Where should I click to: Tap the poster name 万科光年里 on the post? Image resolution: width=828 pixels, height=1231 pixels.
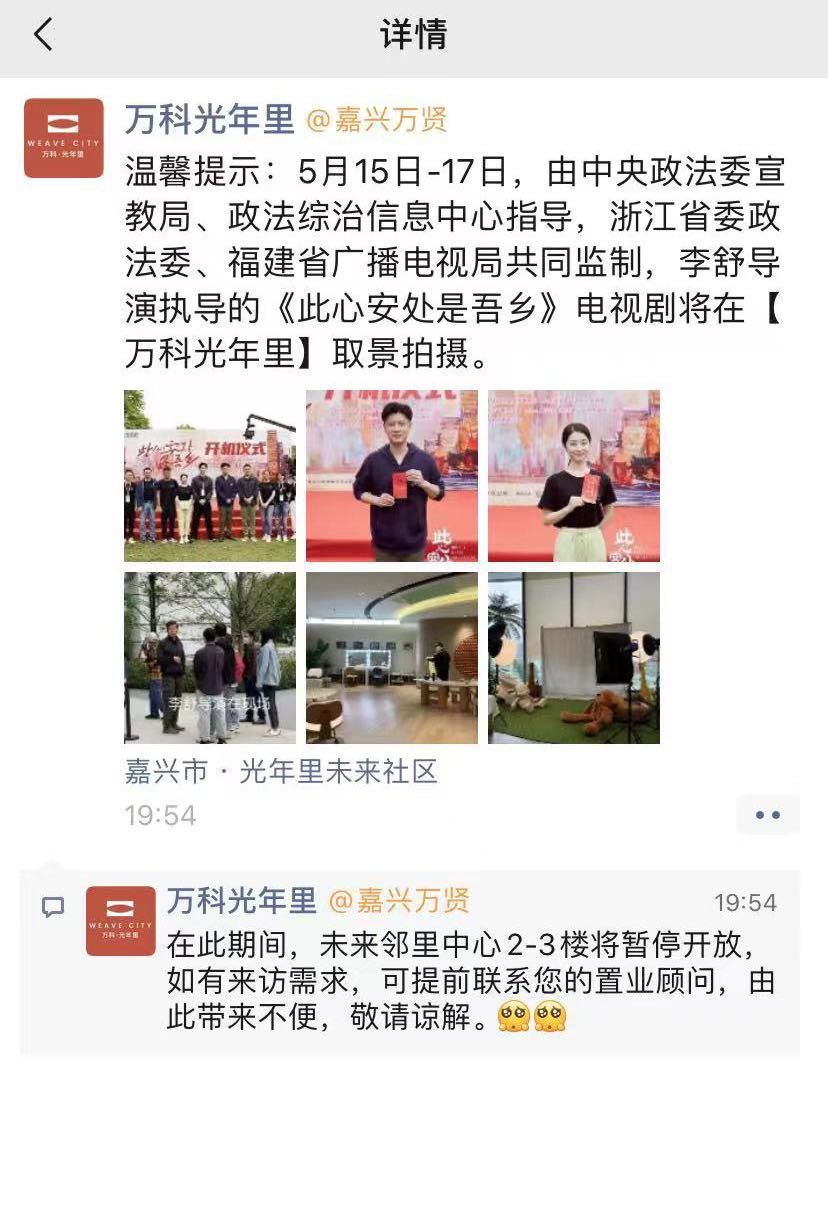(210, 120)
